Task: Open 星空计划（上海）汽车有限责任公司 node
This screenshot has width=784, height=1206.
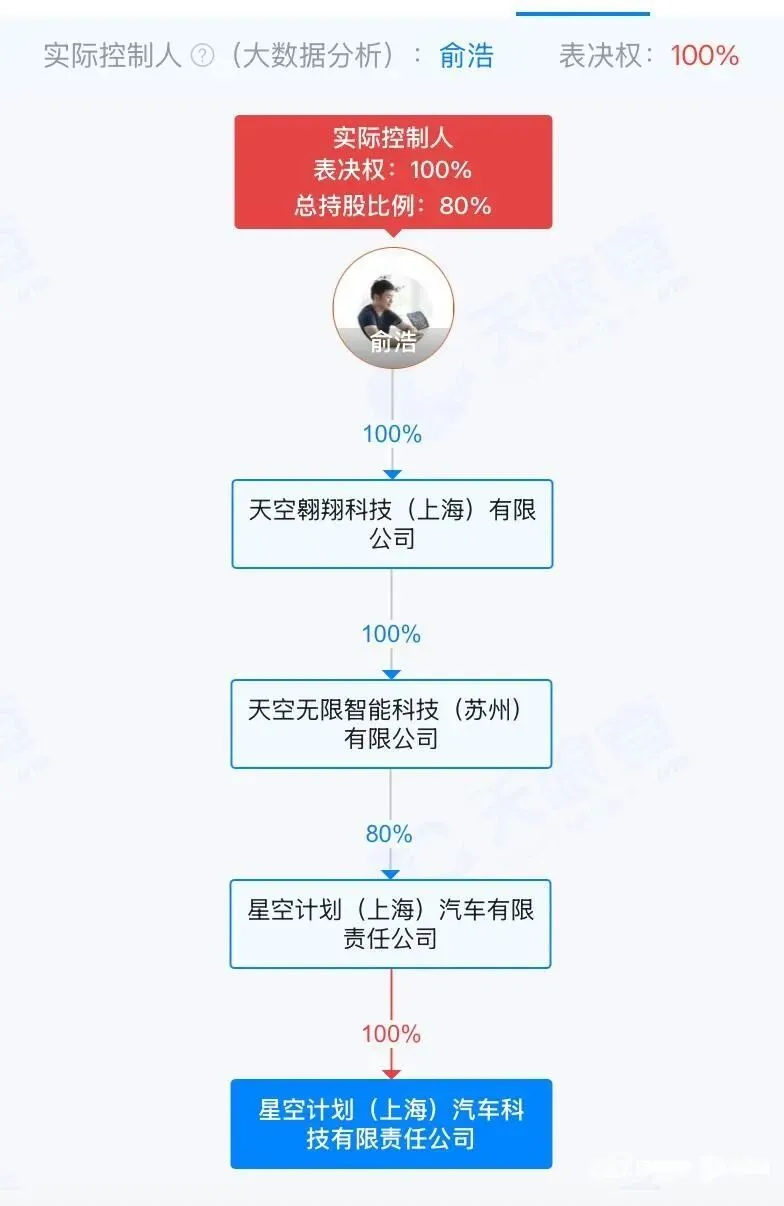Action: click(391, 924)
